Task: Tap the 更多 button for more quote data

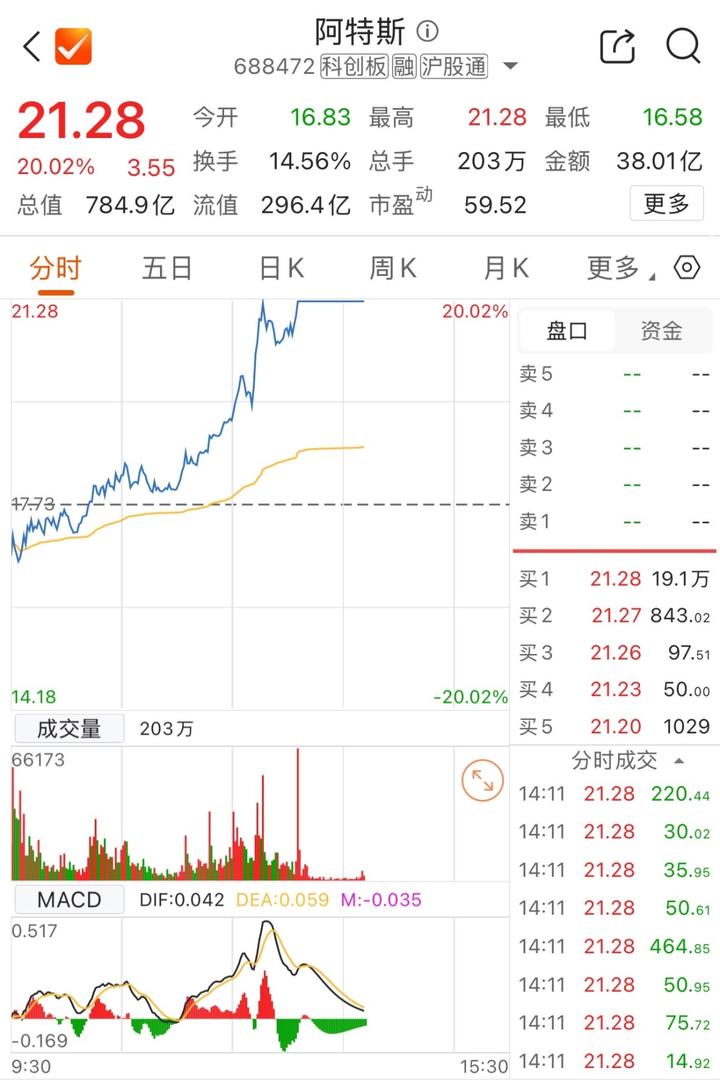Action: pos(666,204)
